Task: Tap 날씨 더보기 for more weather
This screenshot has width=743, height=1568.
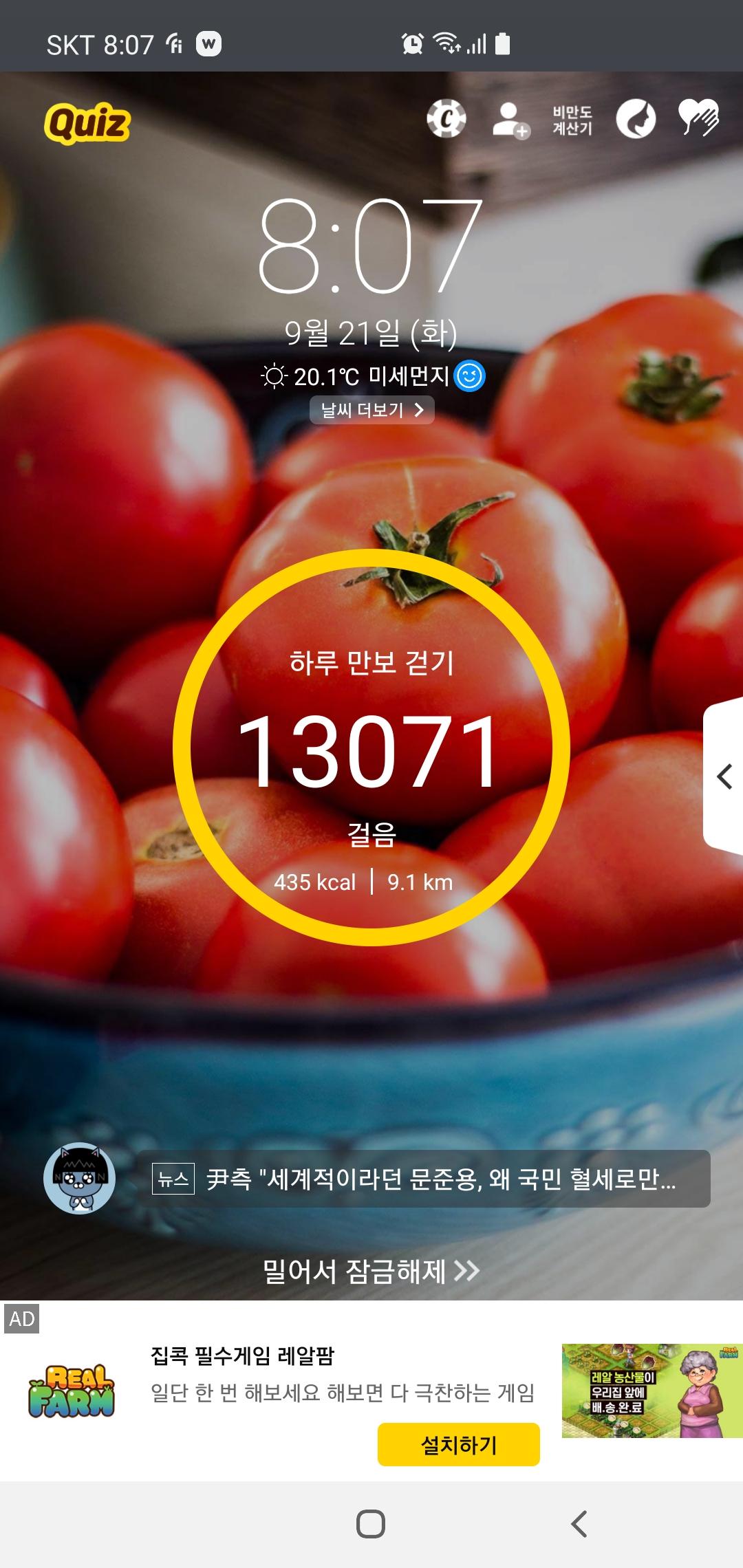Action: point(371,411)
